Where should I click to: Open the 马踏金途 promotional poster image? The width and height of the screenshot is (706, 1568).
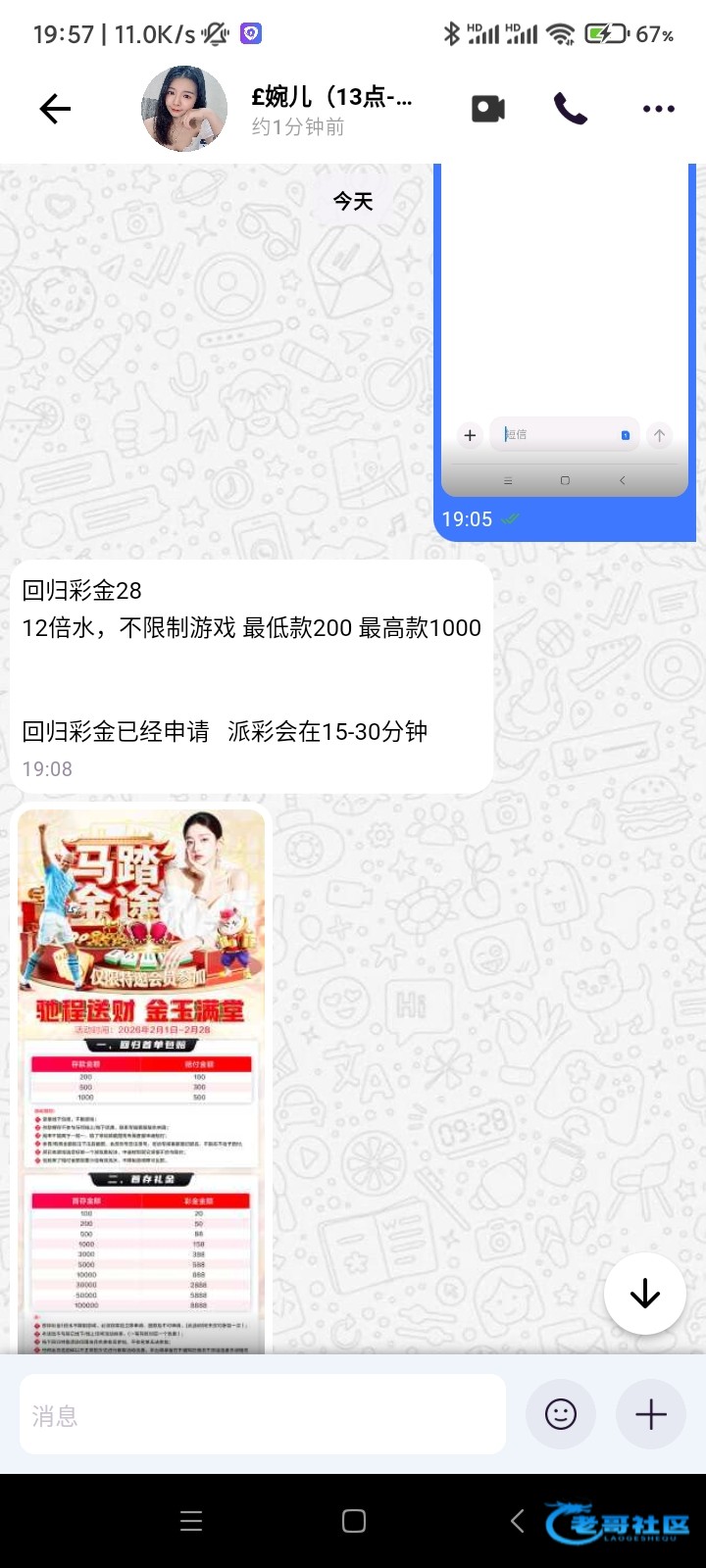coord(141,1078)
